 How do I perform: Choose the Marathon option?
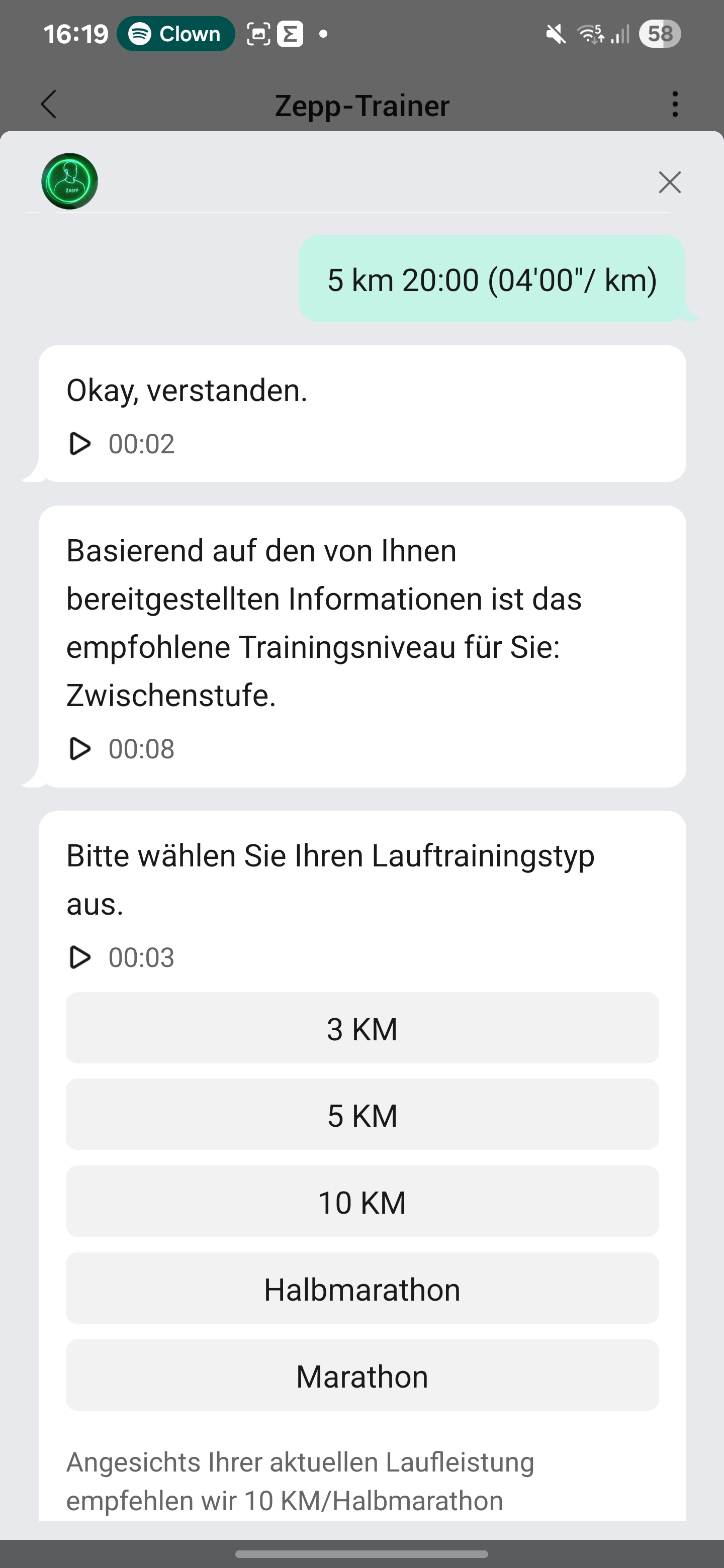tap(363, 1376)
